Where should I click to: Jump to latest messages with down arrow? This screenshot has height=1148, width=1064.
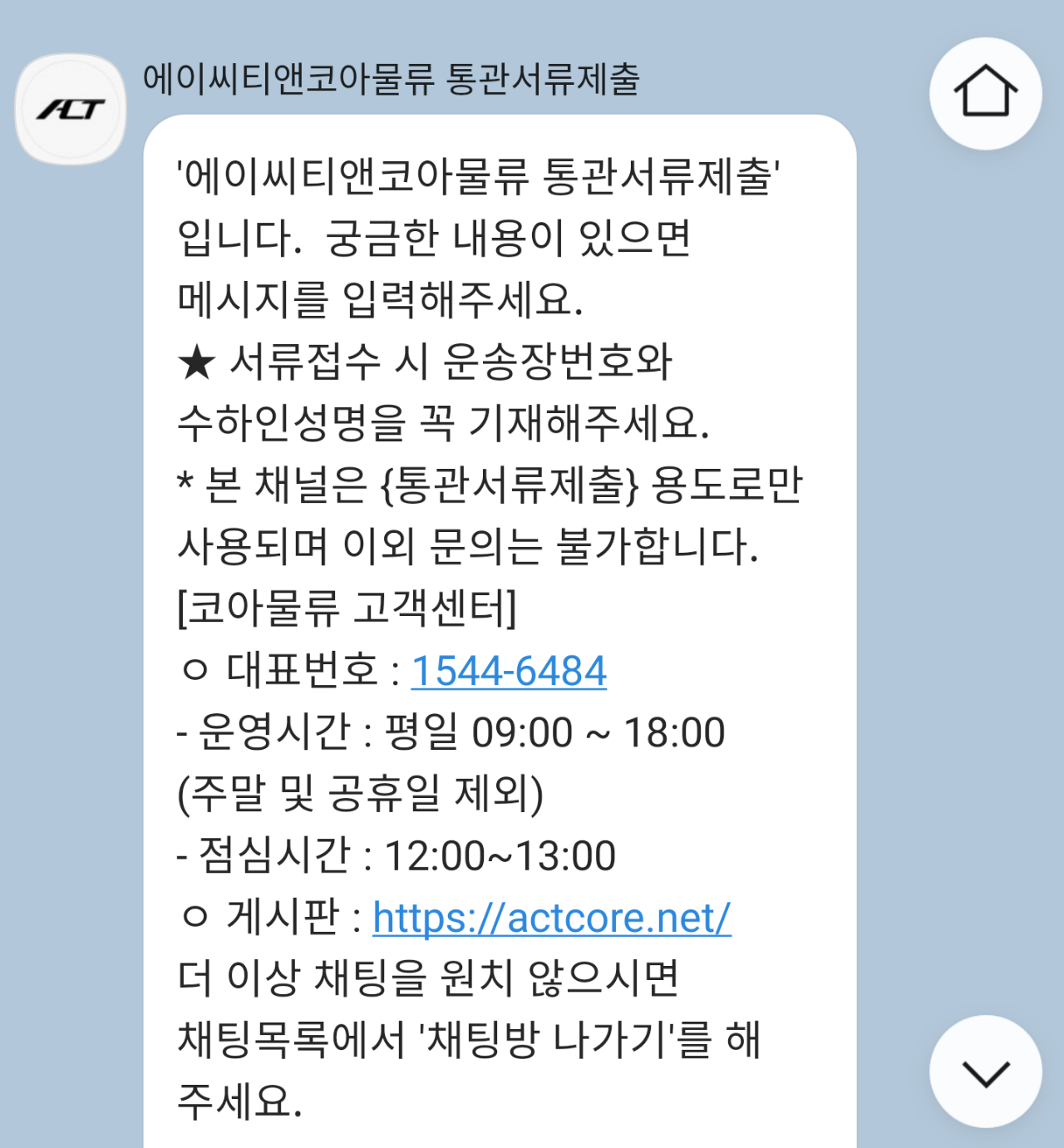985,1072
